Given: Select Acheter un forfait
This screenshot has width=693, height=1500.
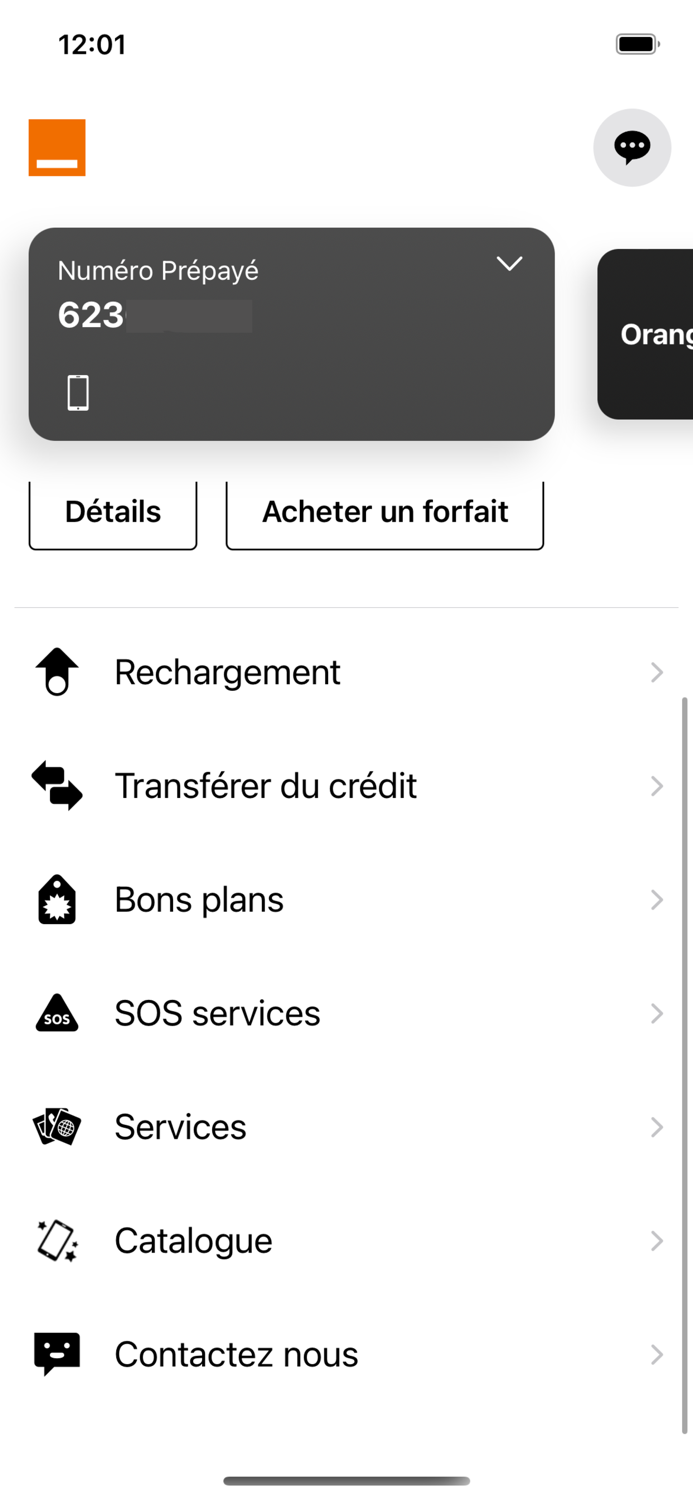Looking at the screenshot, I should [385, 512].
